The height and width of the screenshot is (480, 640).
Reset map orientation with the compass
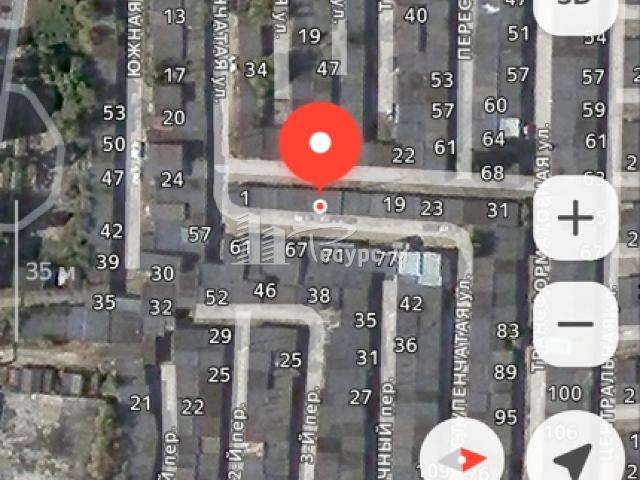[462, 457]
